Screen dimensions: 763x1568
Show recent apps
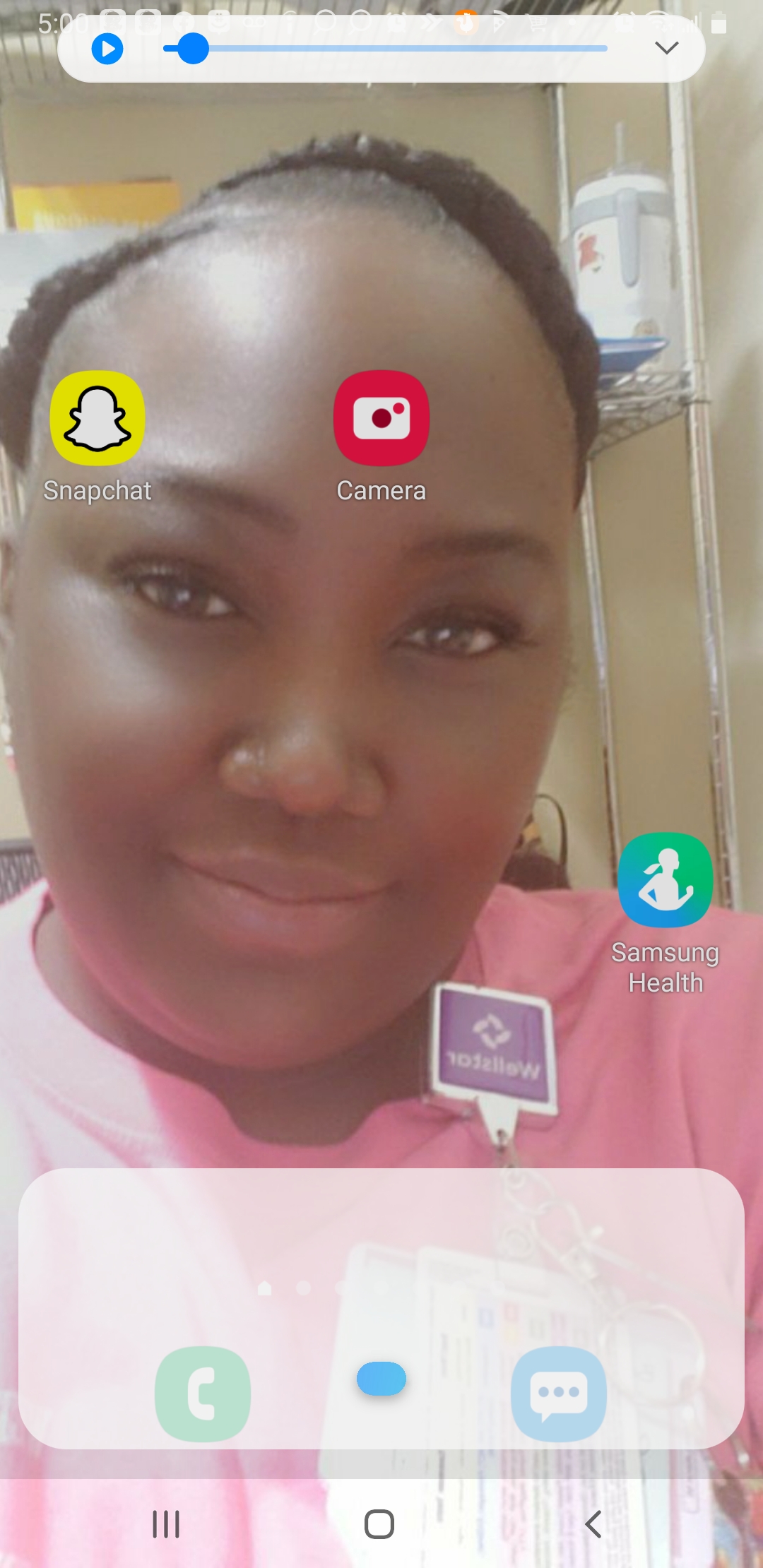[x=166, y=1524]
